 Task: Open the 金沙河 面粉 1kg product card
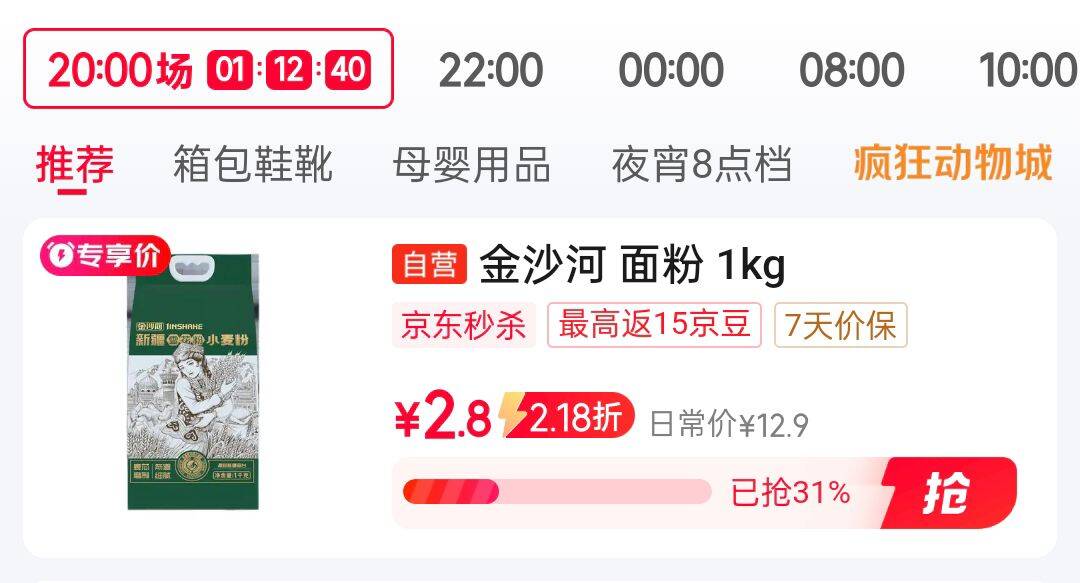tap(540, 388)
